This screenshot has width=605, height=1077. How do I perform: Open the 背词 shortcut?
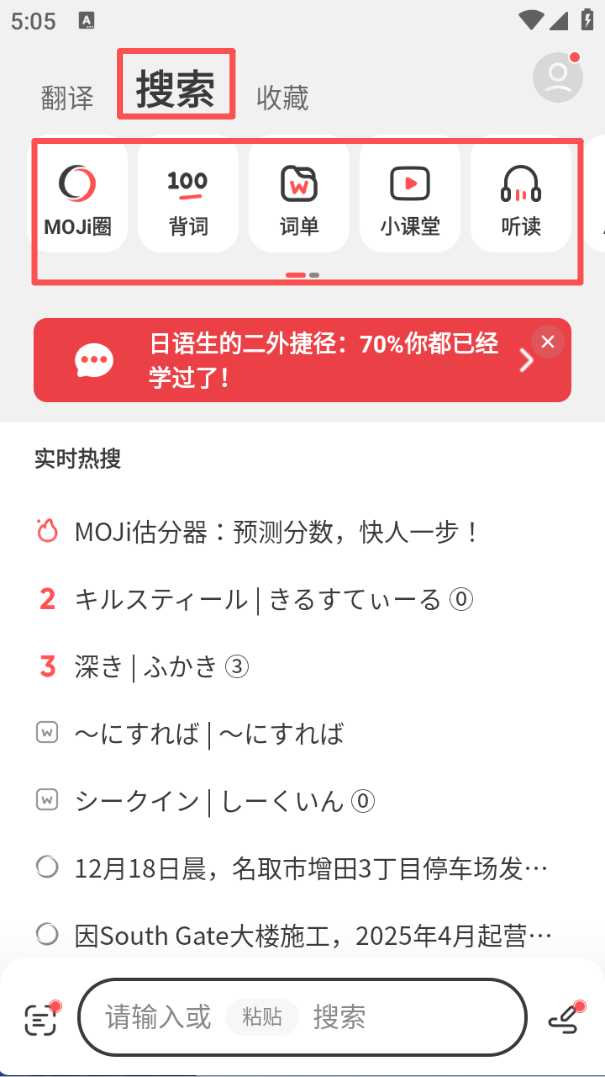pyautogui.click(x=188, y=197)
